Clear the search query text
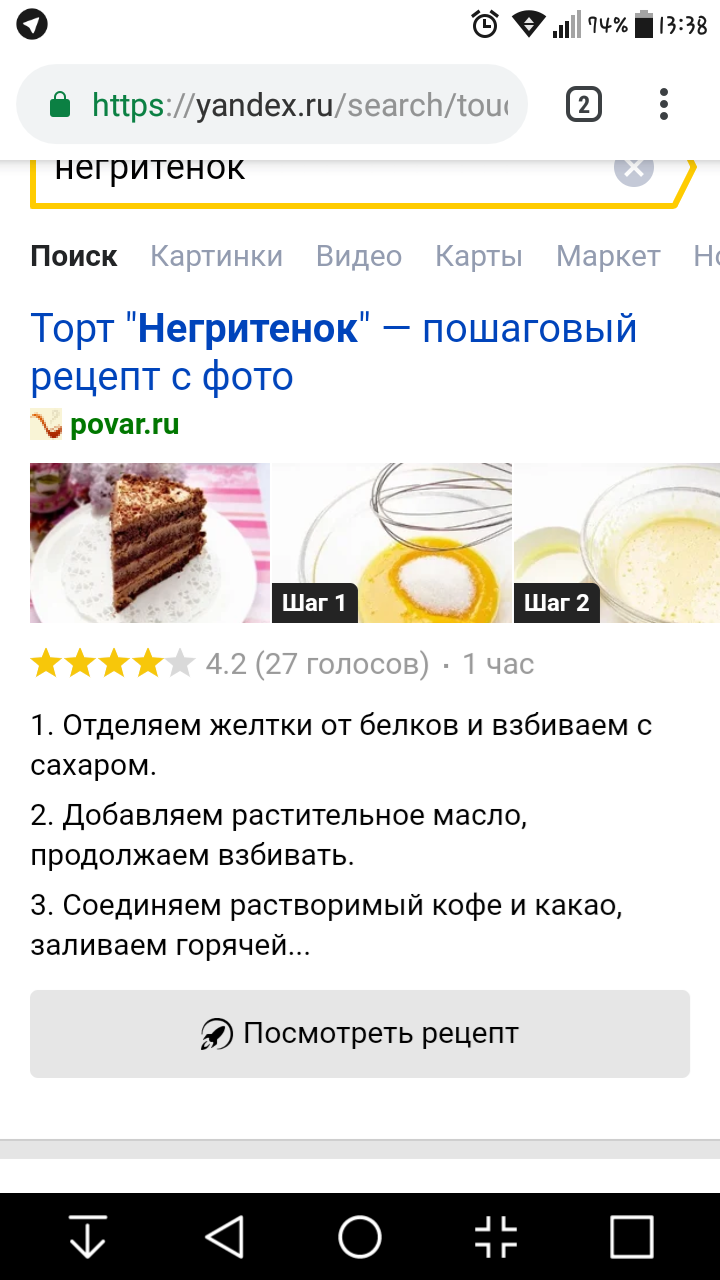This screenshot has width=720, height=1280. 633,170
